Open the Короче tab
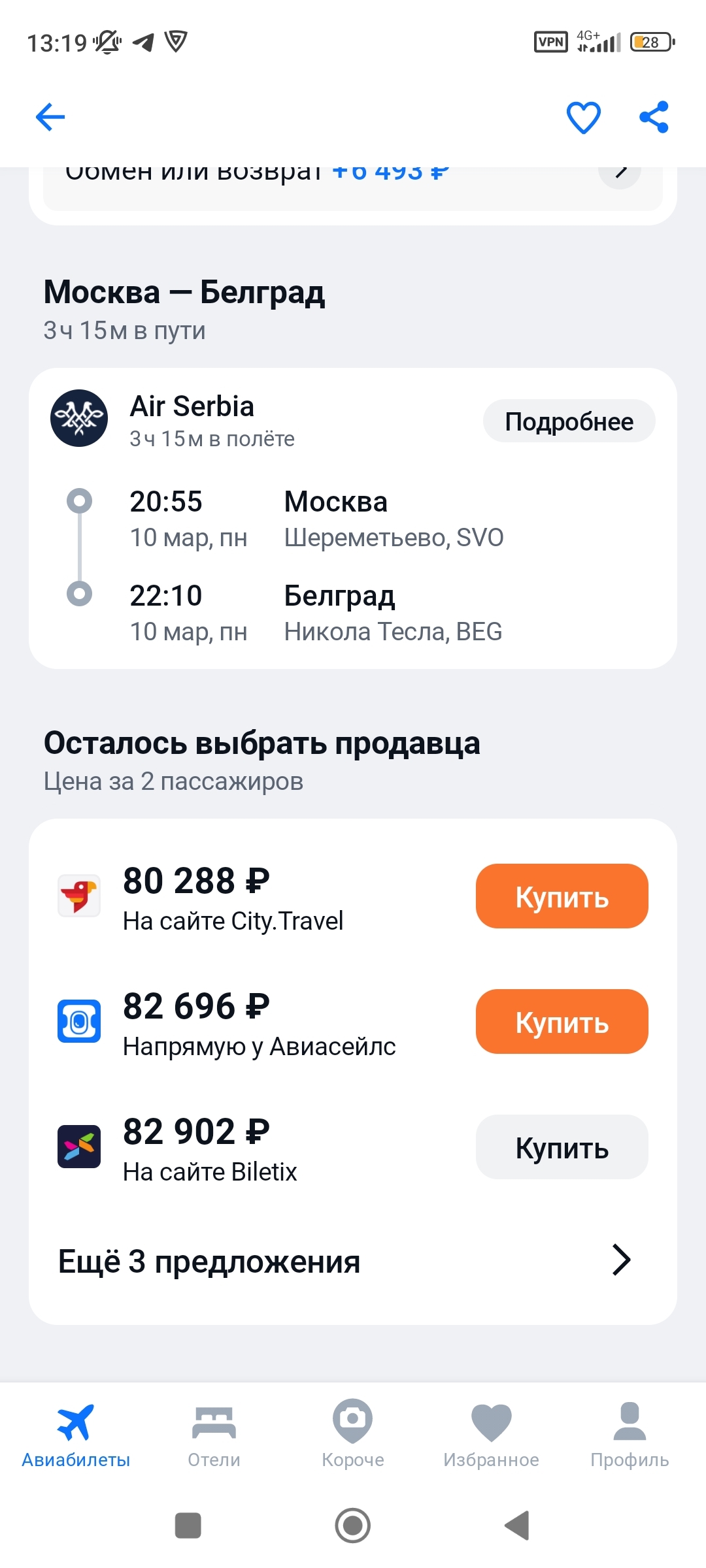Viewport: 706px width, 1568px height. click(353, 1434)
